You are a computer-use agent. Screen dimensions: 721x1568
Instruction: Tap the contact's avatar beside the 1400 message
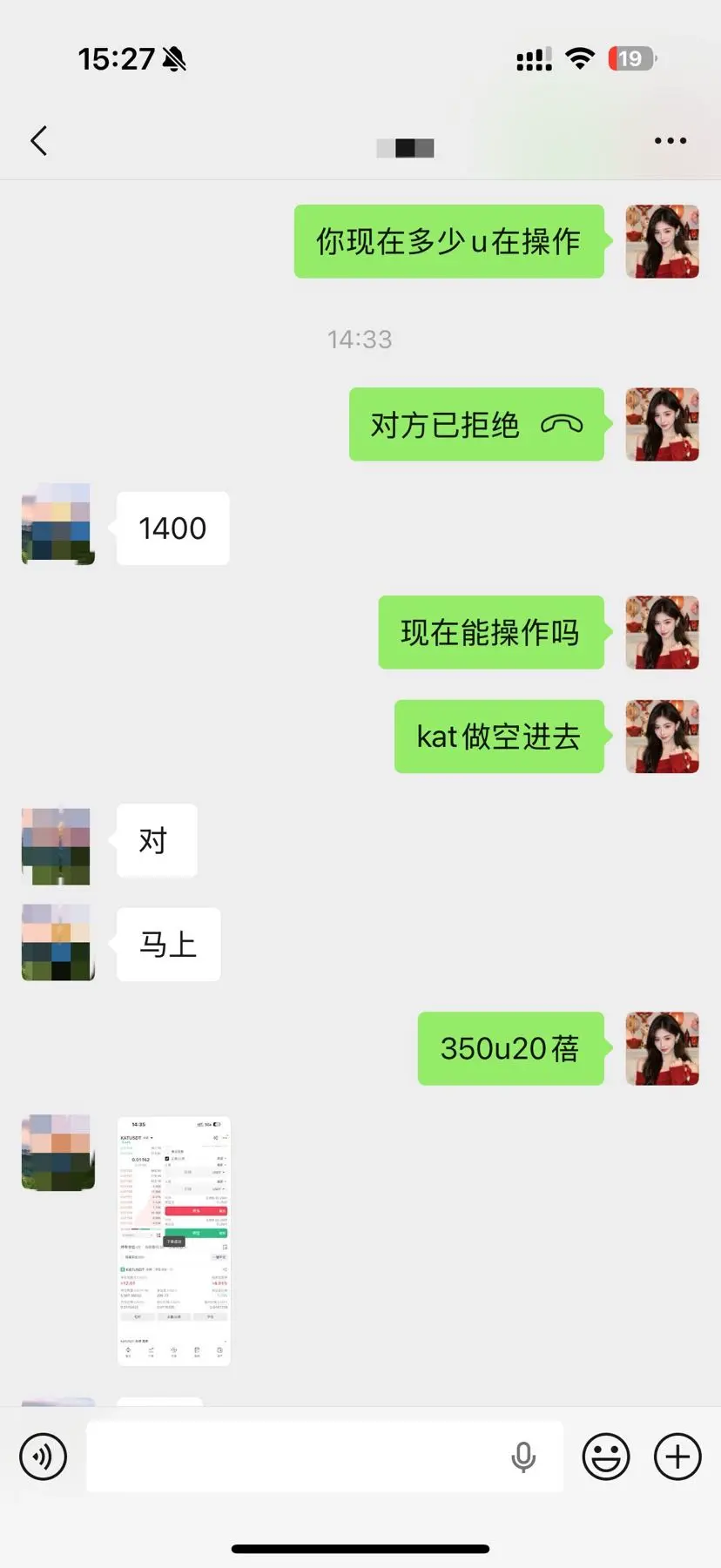(57, 528)
